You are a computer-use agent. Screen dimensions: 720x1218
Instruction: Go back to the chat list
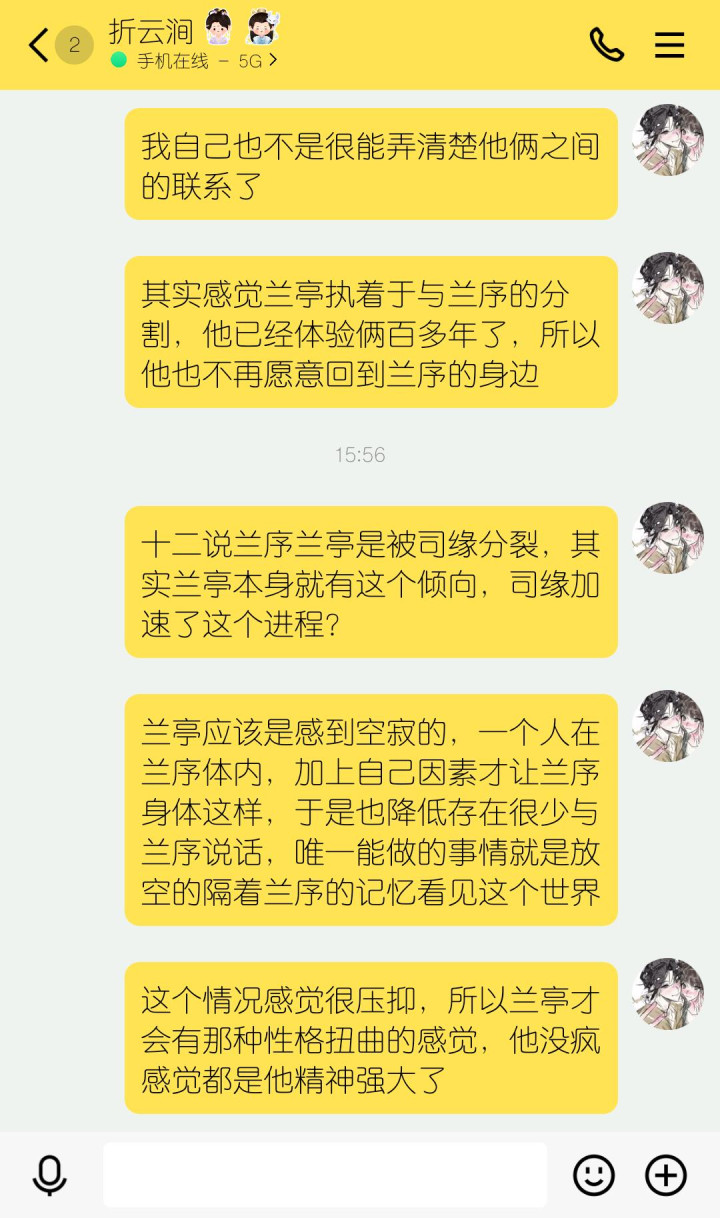point(40,45)
